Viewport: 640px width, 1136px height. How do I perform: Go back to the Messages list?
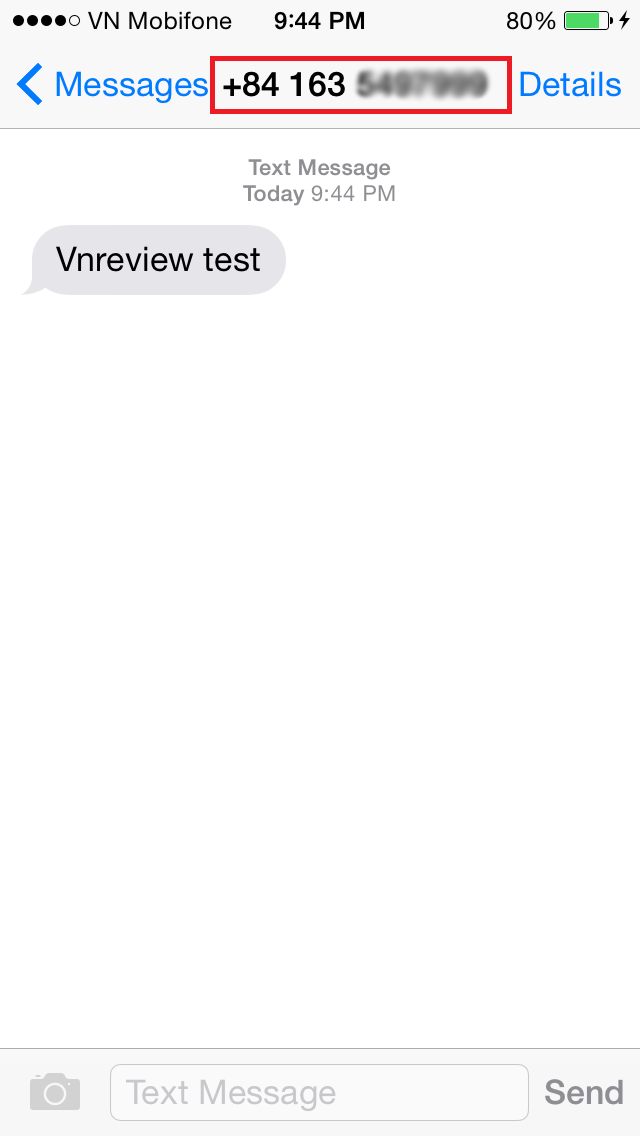tap(110, 86)
